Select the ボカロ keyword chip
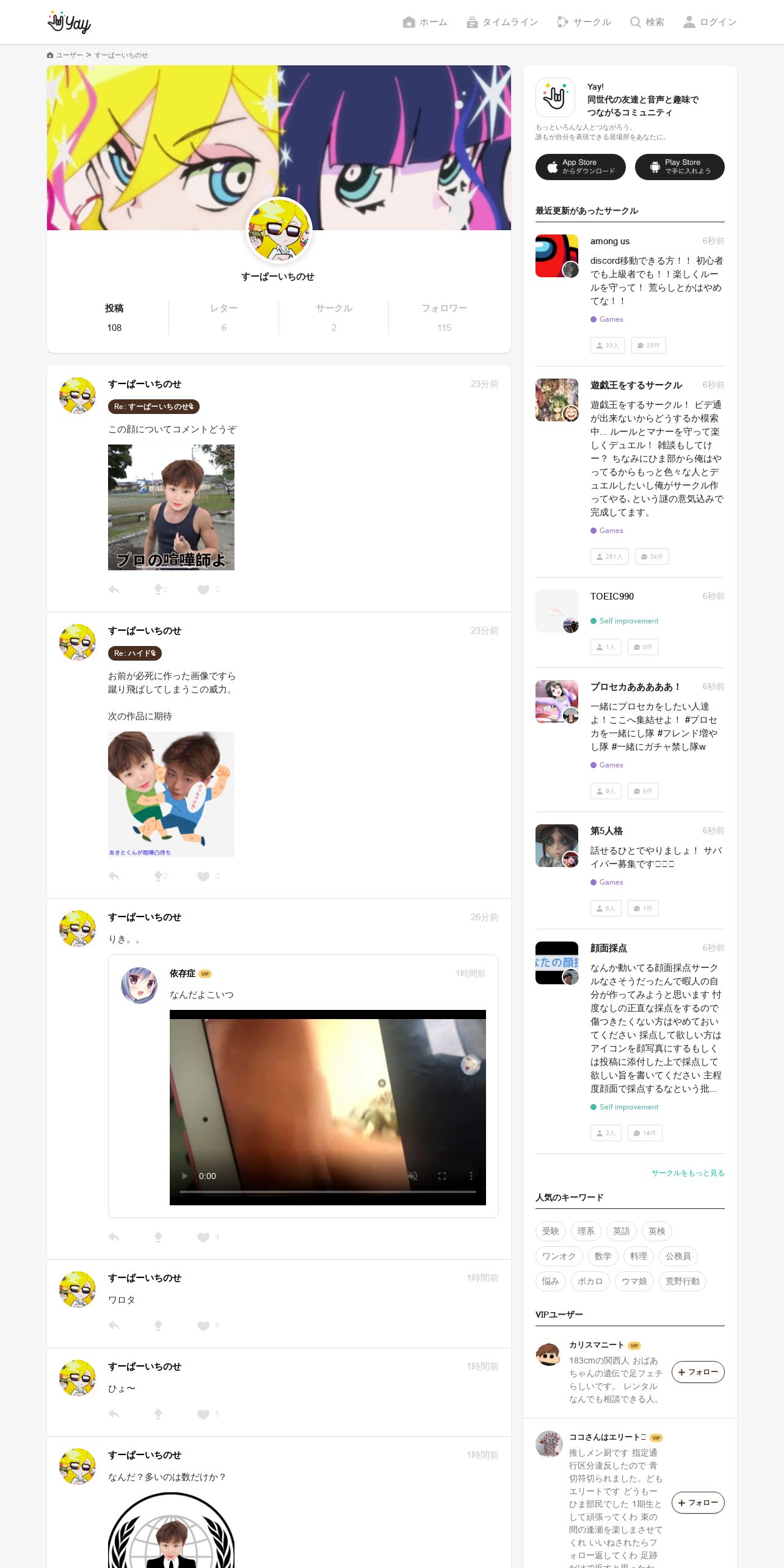This screenshot has height=1568, width=784. tap(590, 1281)
